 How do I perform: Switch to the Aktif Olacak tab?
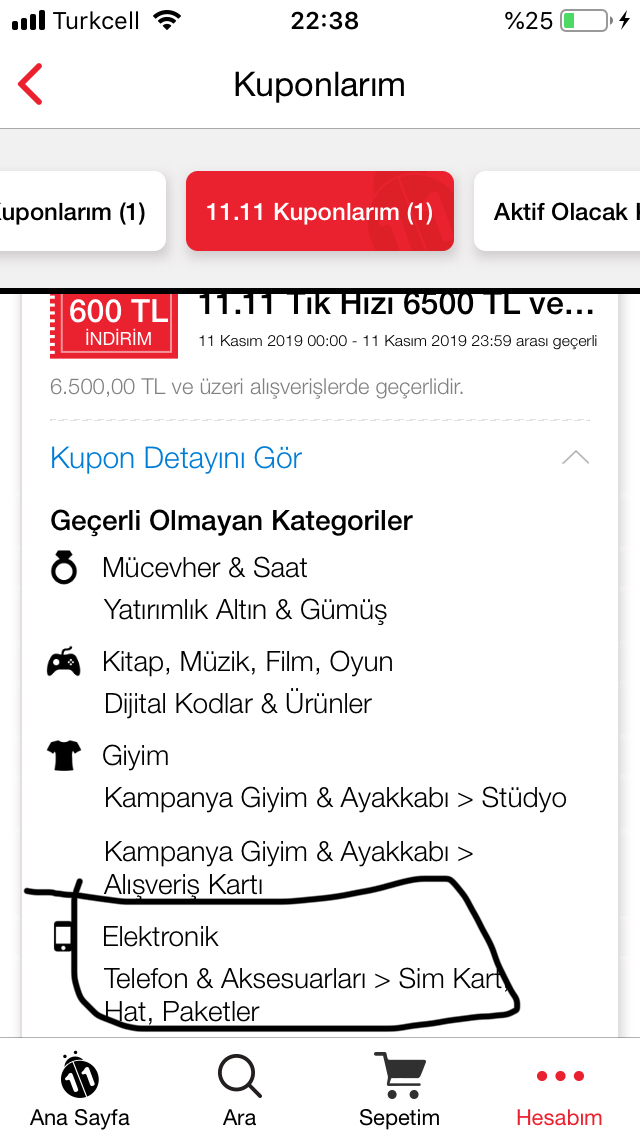click(557, 212)
